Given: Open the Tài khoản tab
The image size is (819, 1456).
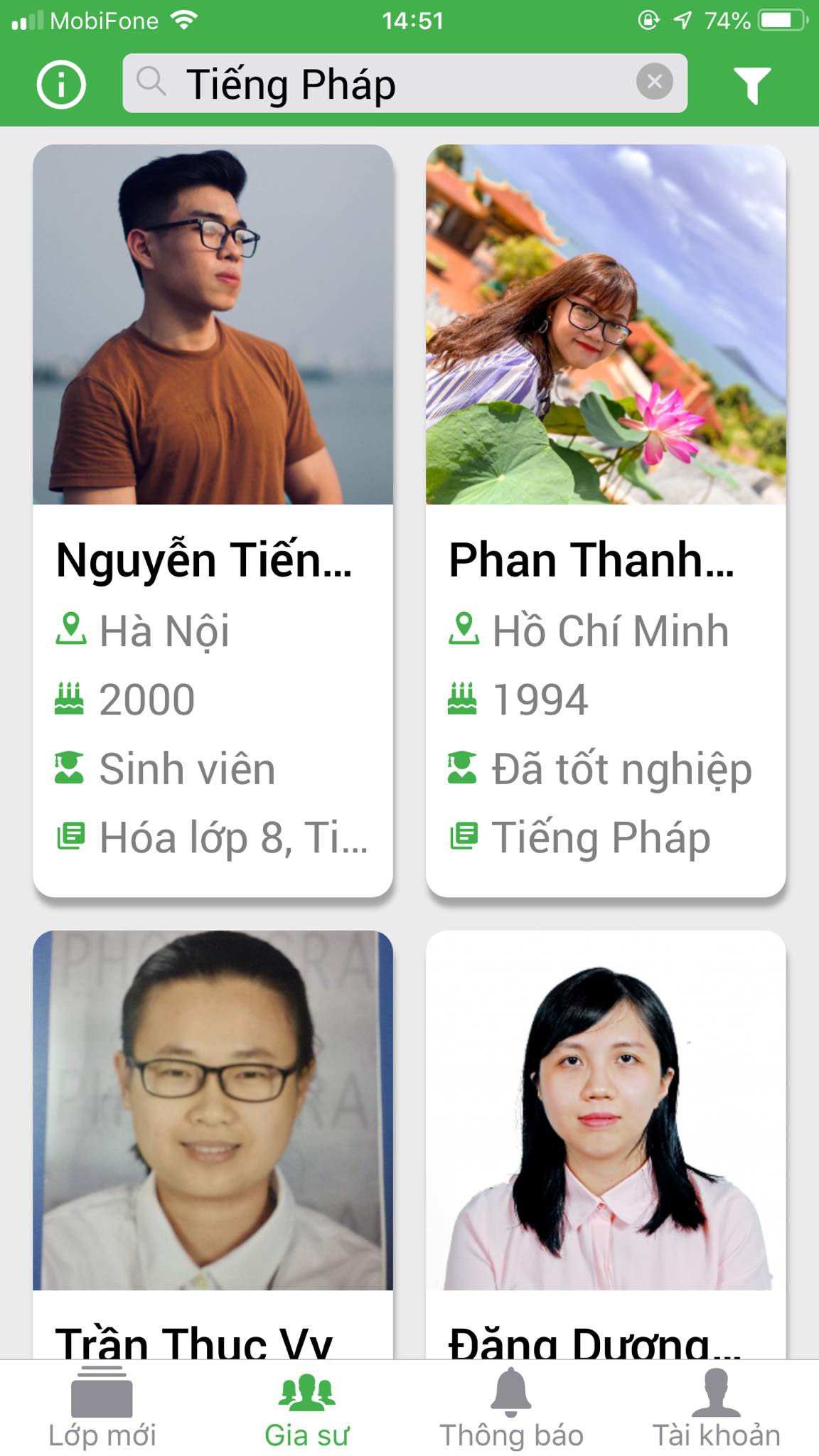Looking at the screenshot, I should [x=716, y=1409].
